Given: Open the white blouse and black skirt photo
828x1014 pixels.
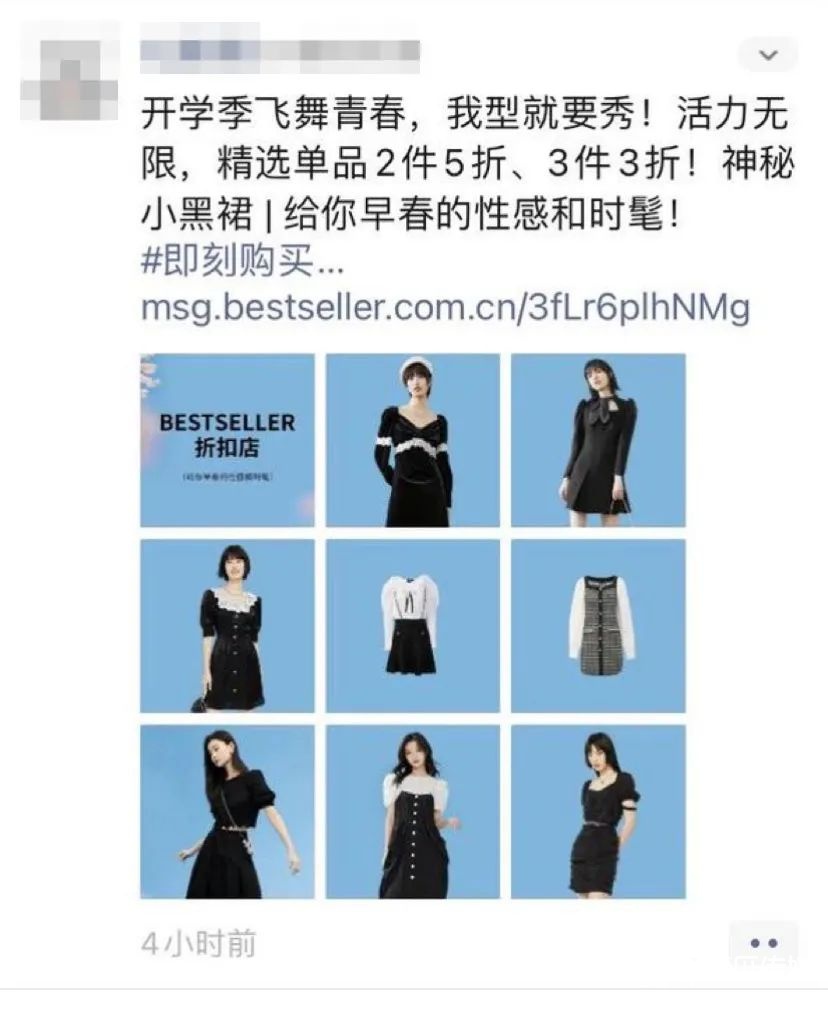Looking at the screenshot, I should (x=413, y=626).
